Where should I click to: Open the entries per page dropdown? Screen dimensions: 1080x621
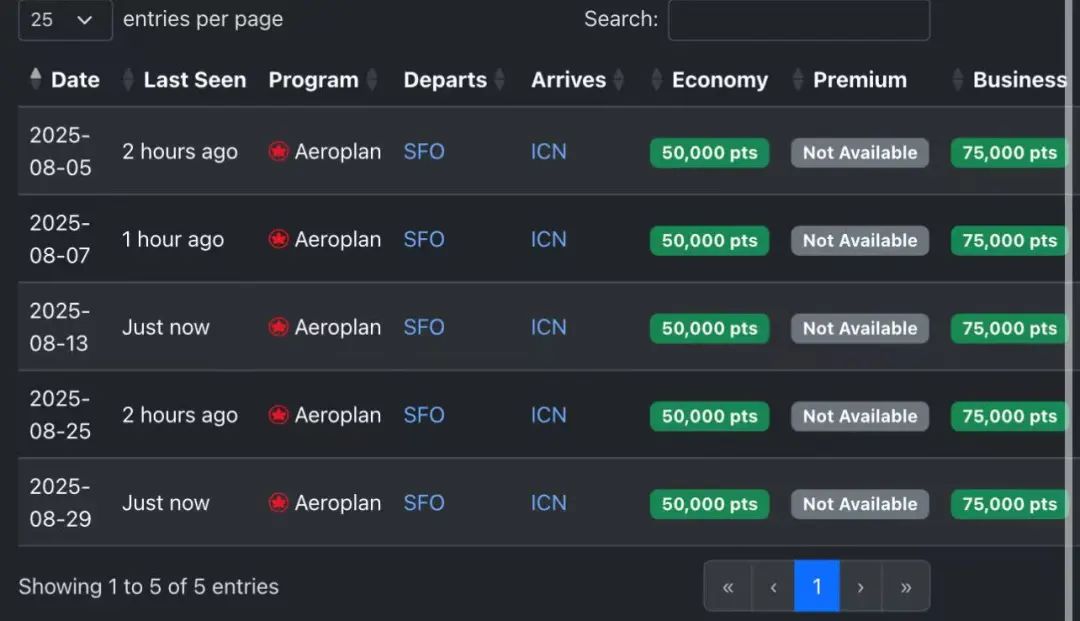tap(64, 20)
